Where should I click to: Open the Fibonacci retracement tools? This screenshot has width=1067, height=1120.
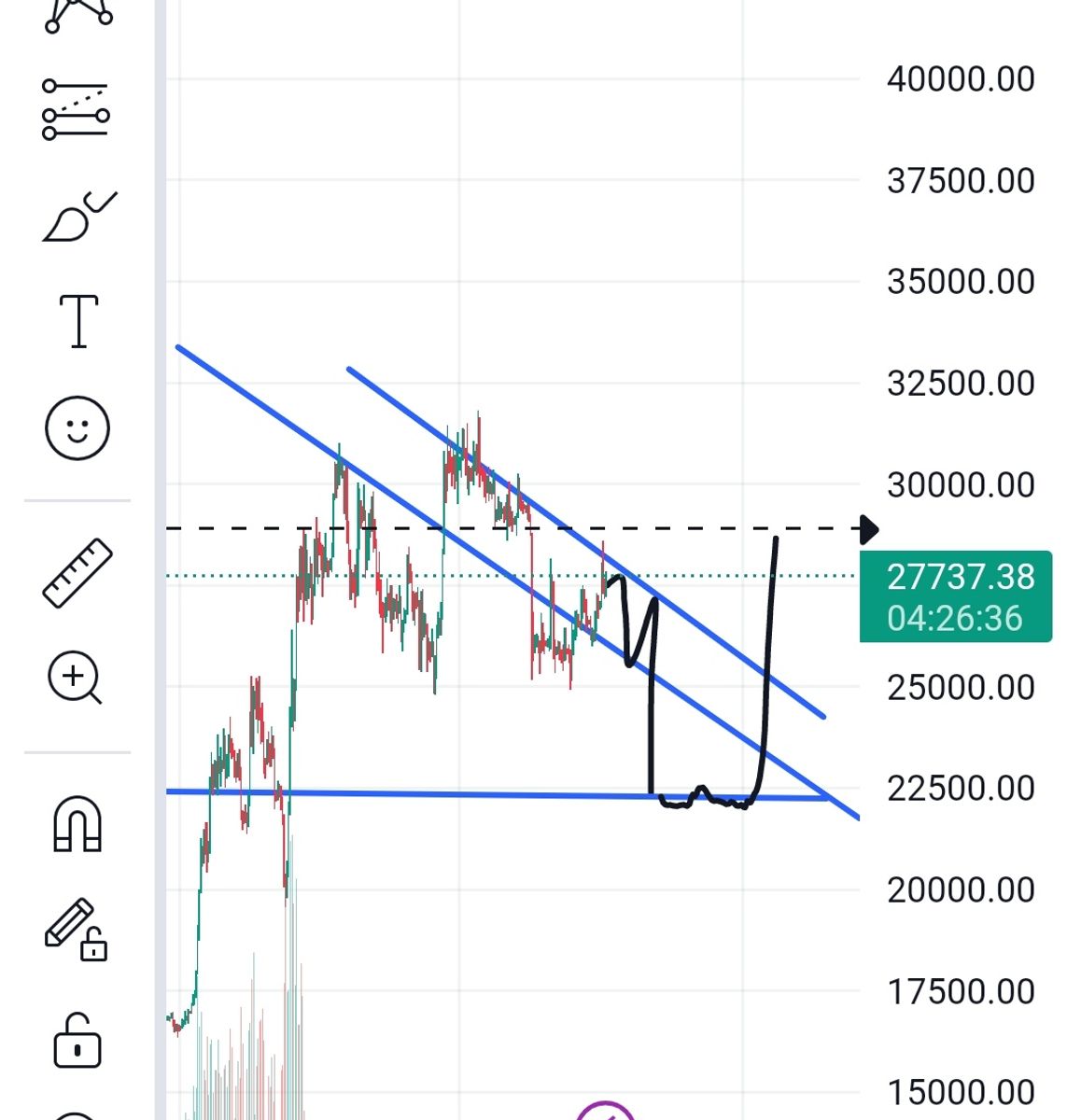[77, 111]
